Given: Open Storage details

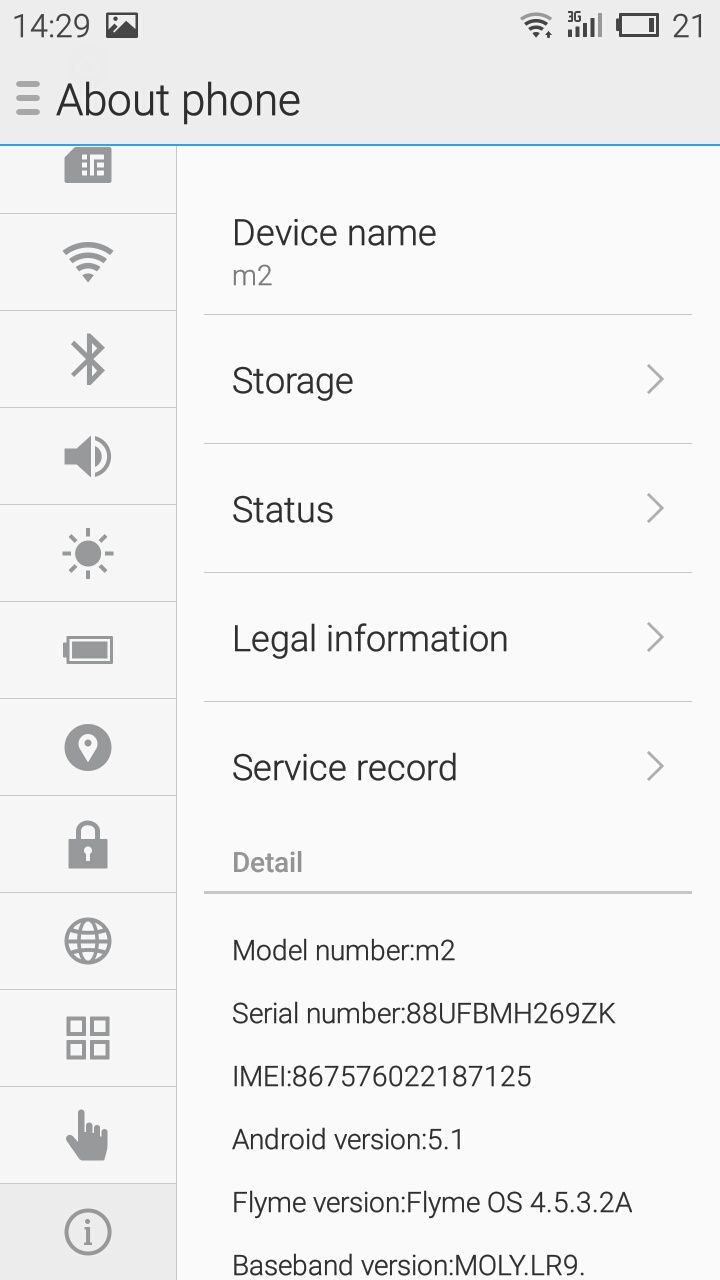Looking at the screenshot, I should click(x=447, y=380).
